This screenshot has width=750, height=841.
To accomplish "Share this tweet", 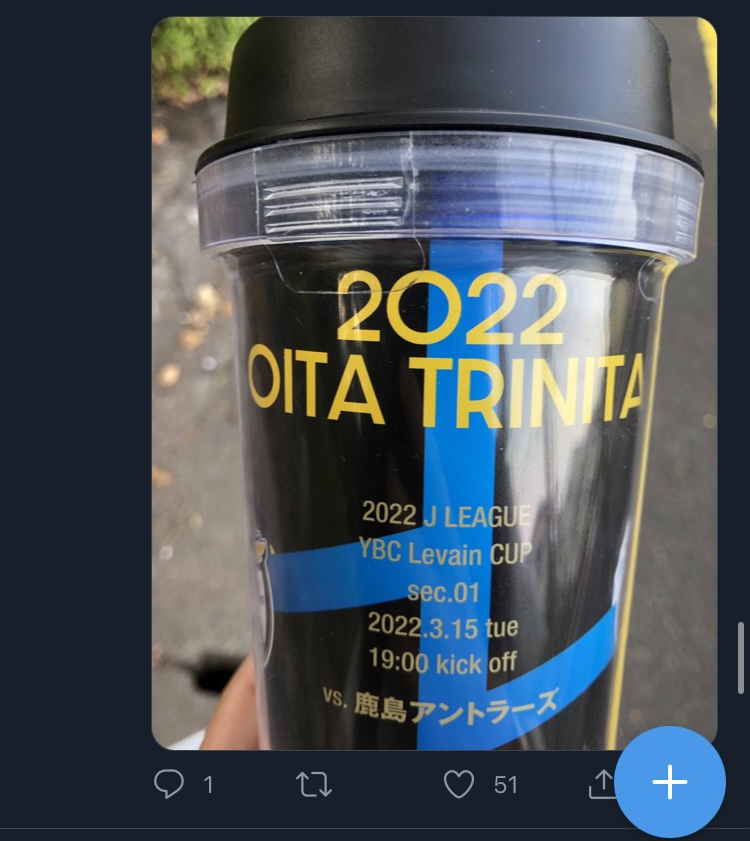I will [x=602, y=784].
